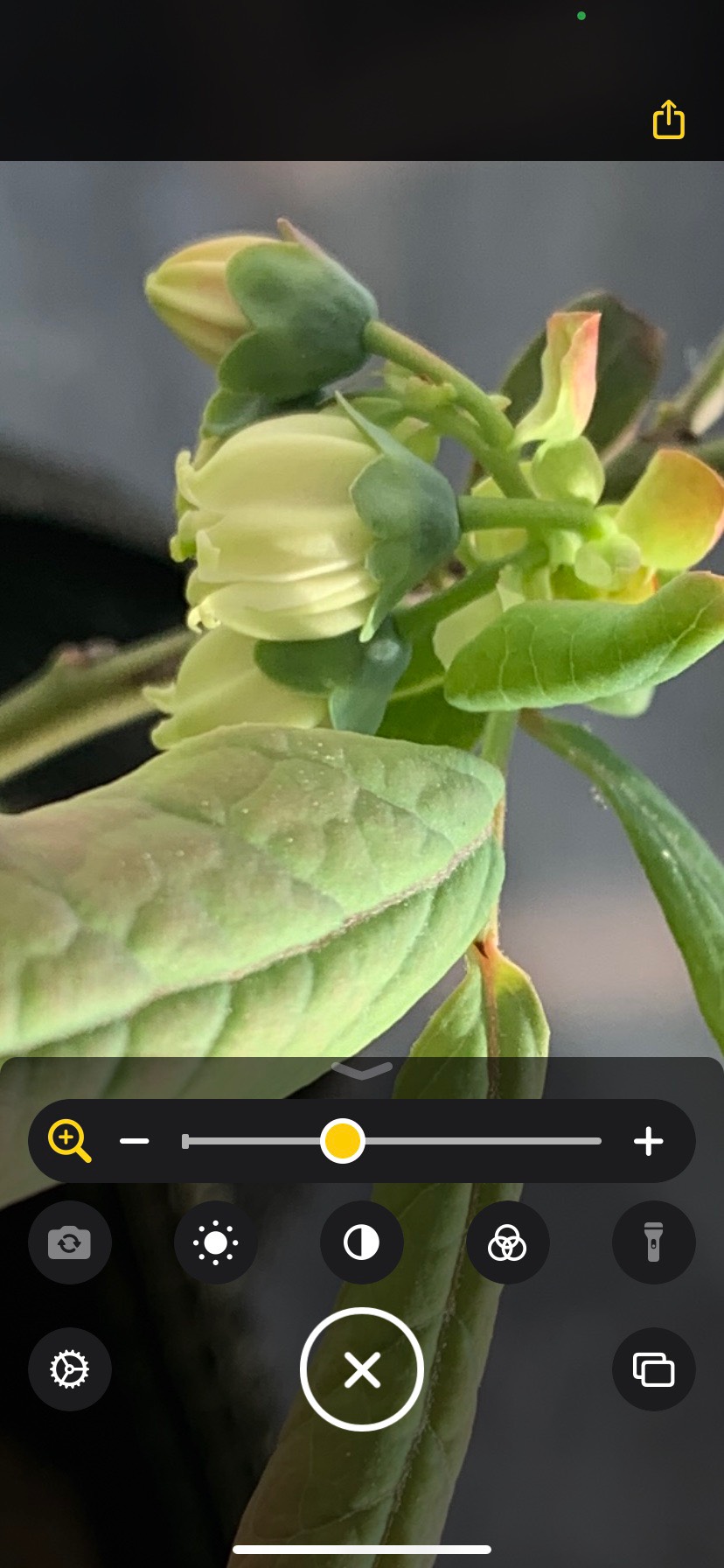Share the frozen image
The height and width of the screenshot is (1568, 724).
click(x=668, y=120)
